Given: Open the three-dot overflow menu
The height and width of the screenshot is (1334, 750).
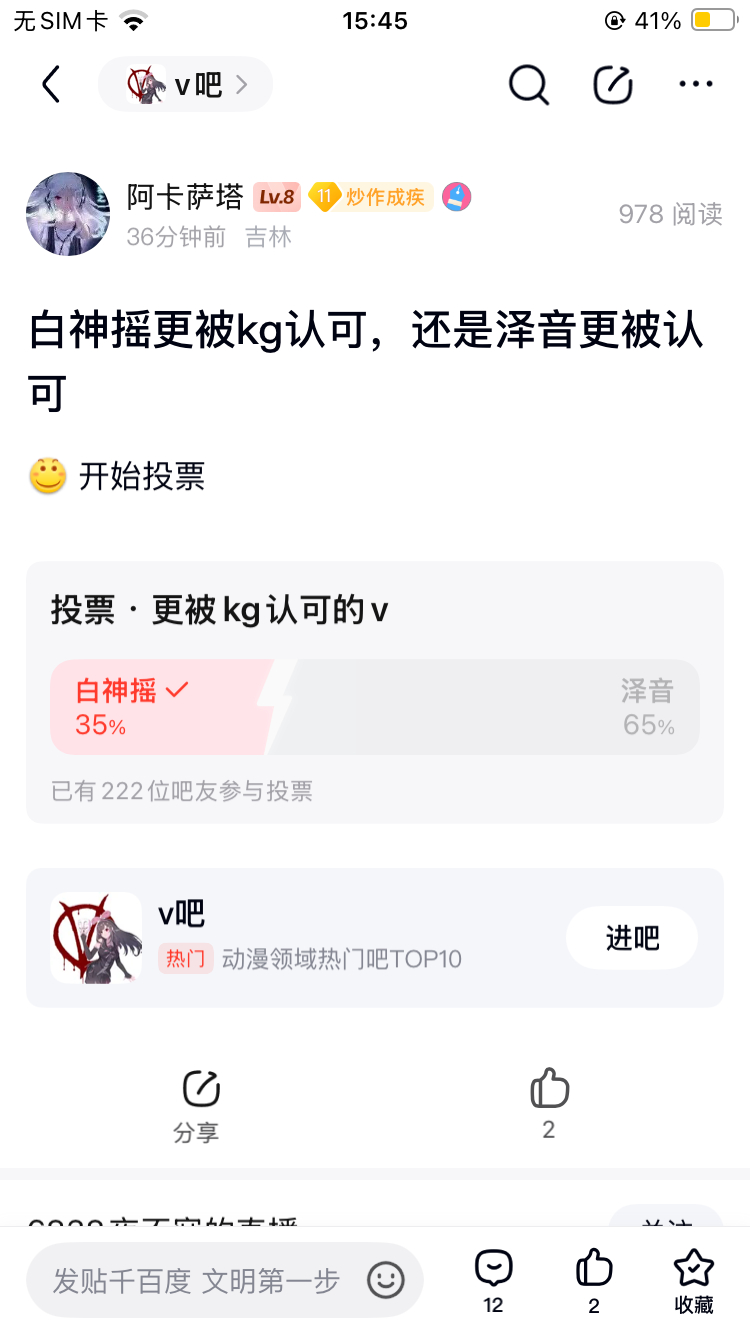Looking at the screenshot, I should (696, 85).
